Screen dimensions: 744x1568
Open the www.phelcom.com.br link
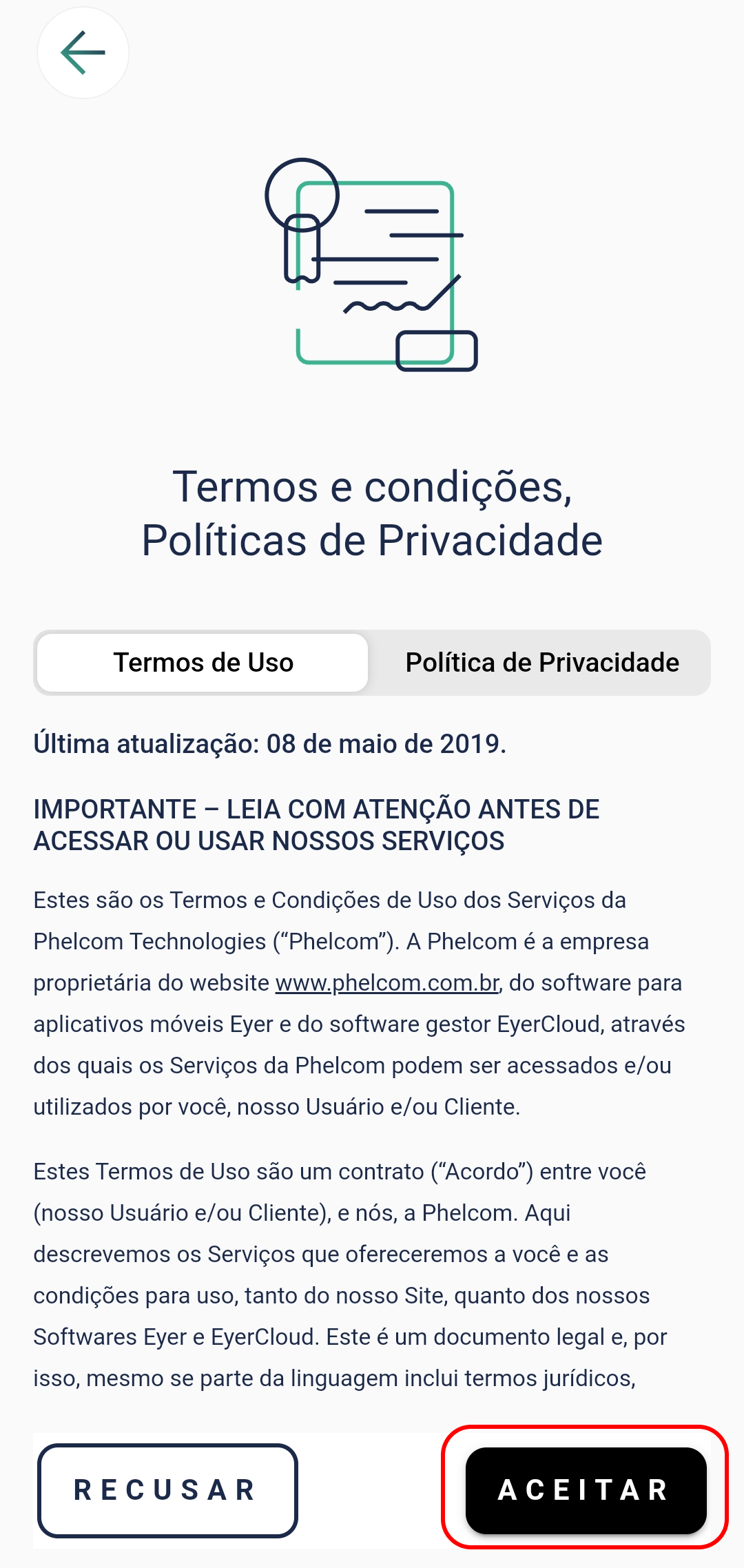[x=387, y=983]
